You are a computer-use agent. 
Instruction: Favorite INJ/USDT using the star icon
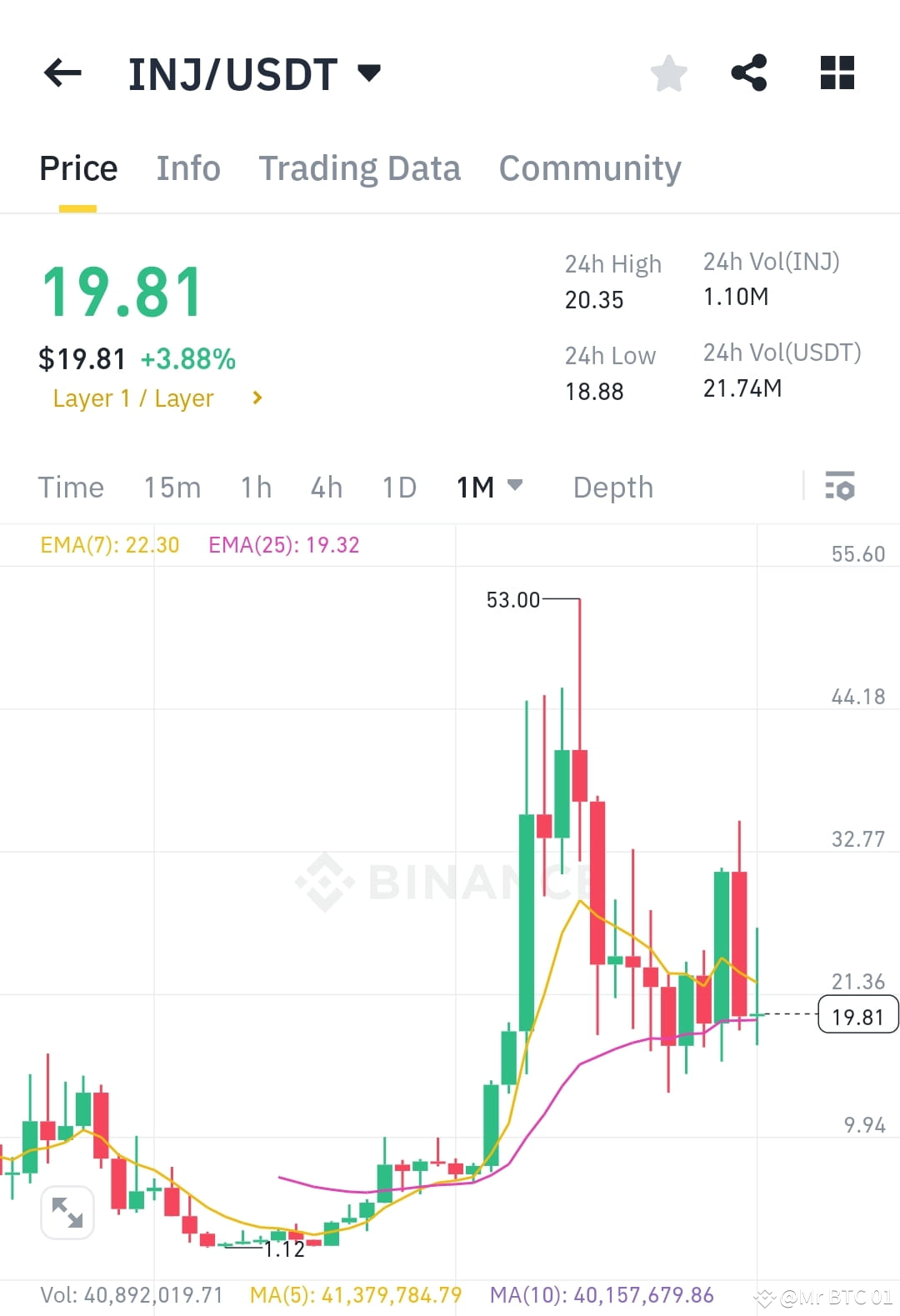(669, 73)
